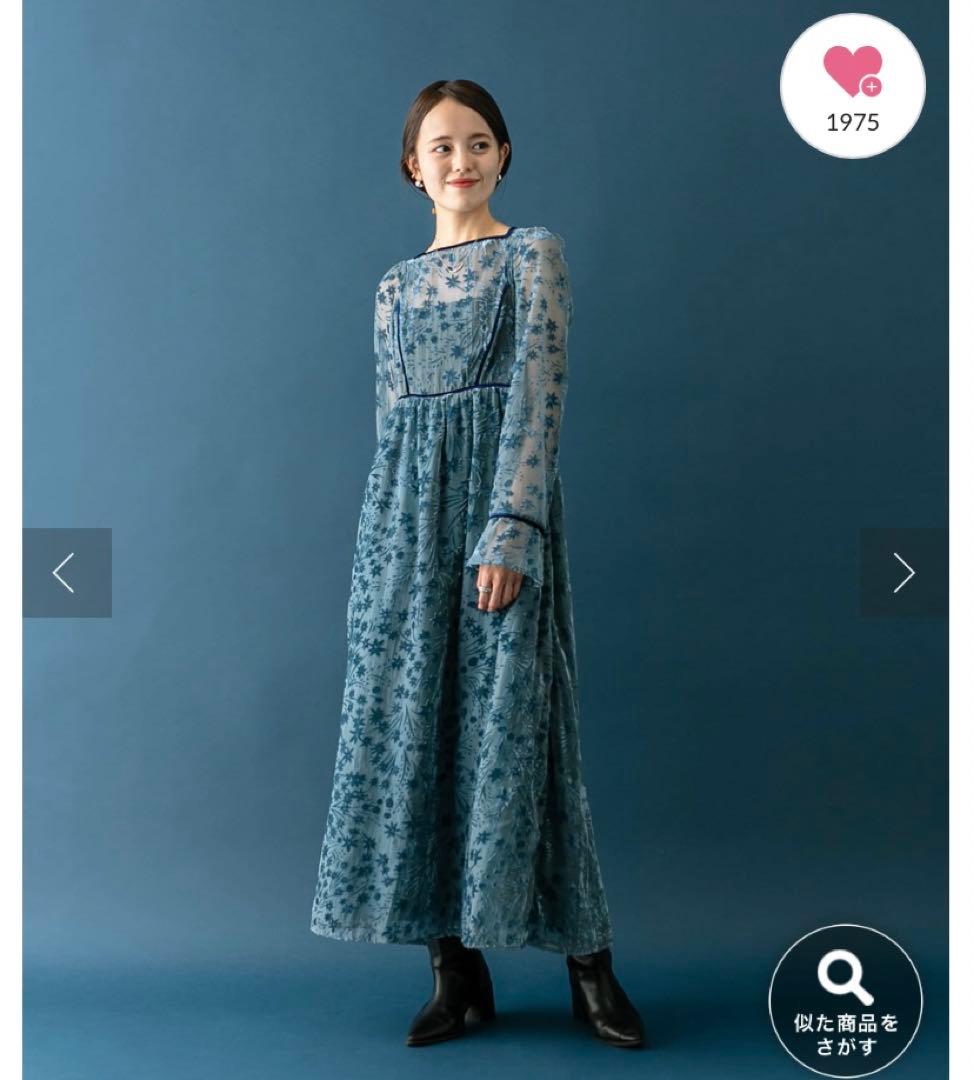973x1080 pixels.
Task: Go to the next product photo
Action: point(904,573)
